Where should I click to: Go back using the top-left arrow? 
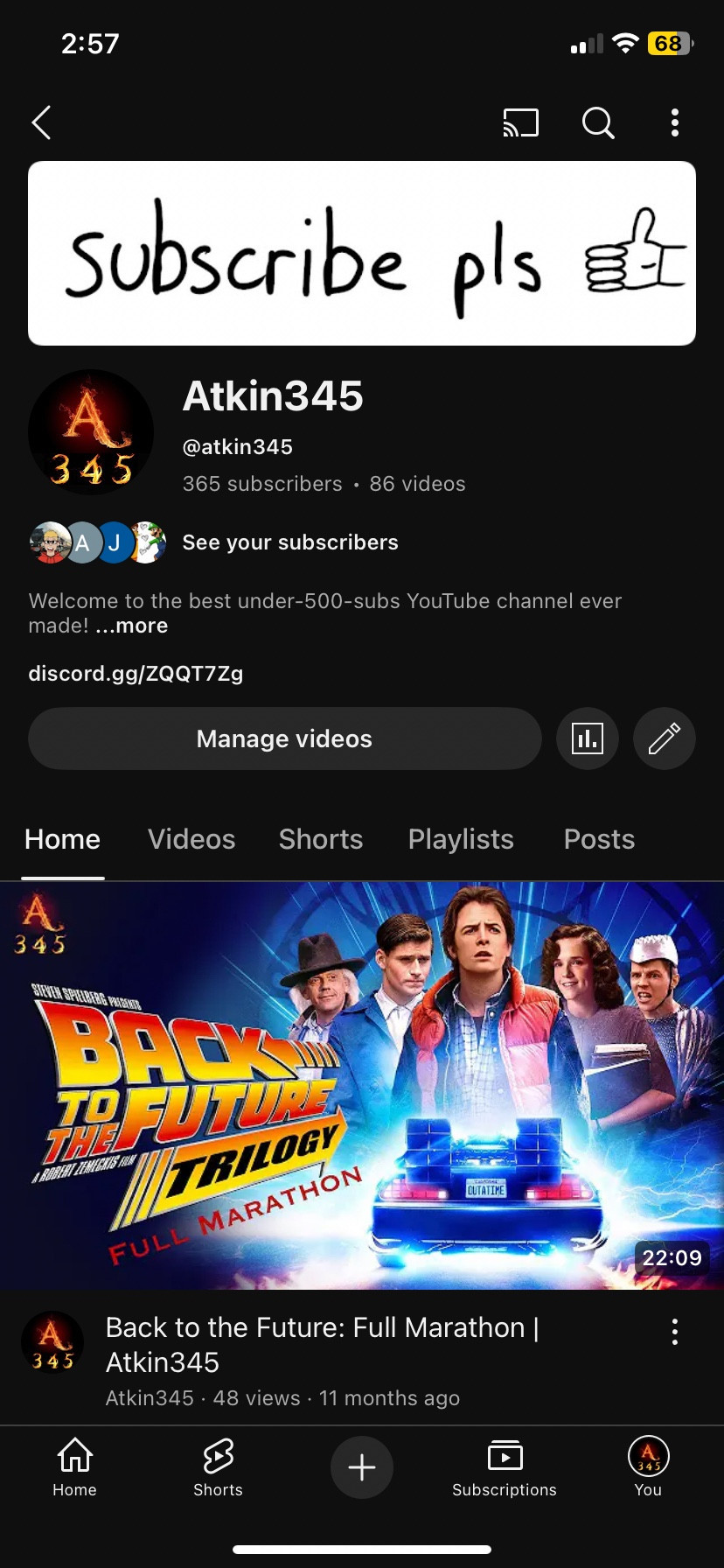pyautogui.click(x=41, y=122)
